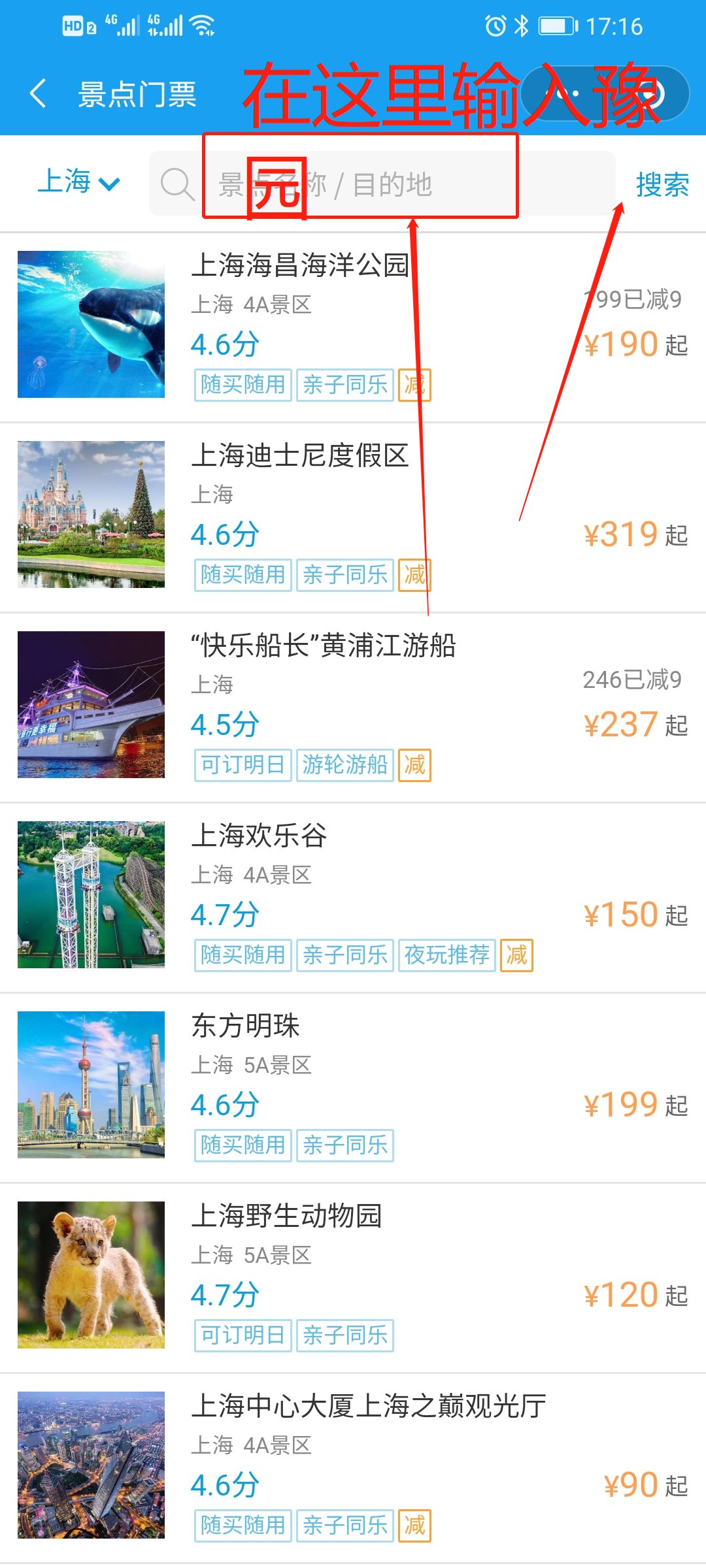Open 上海迪士尼度假区 listing

[x=353, y=517]
